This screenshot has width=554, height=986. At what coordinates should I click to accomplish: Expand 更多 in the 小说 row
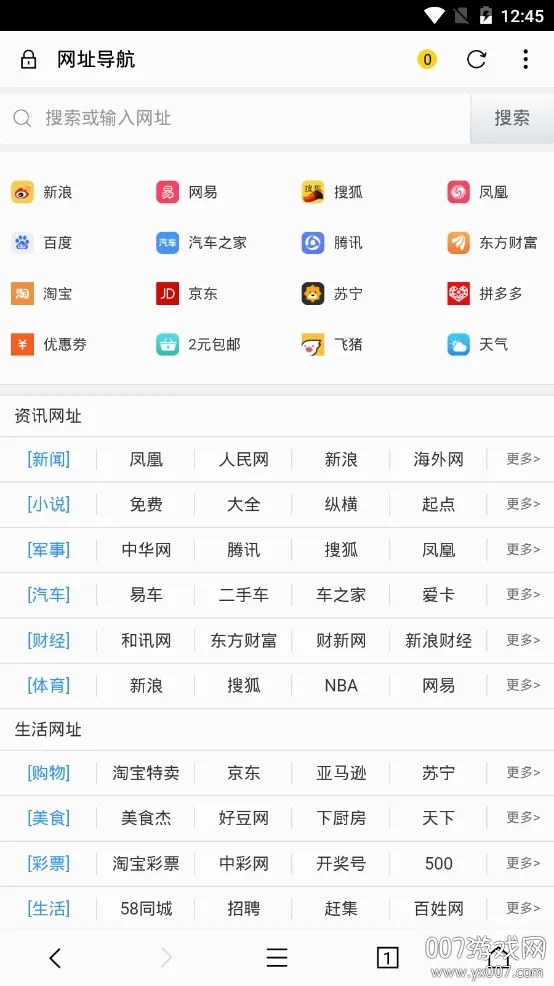tap(523, 504)
